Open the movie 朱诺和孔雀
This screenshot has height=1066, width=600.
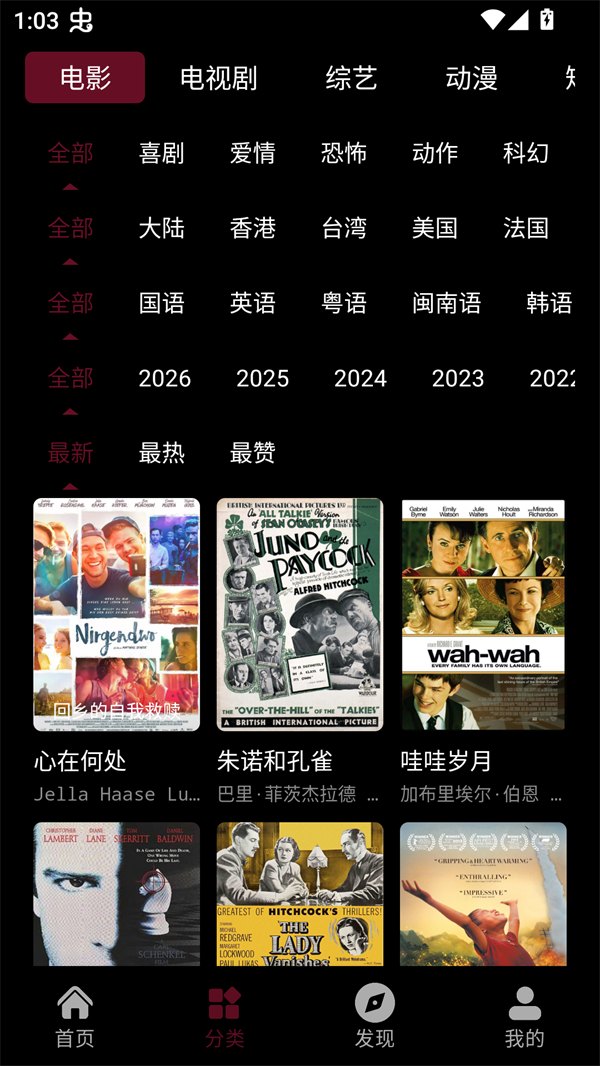pos(299,614)
